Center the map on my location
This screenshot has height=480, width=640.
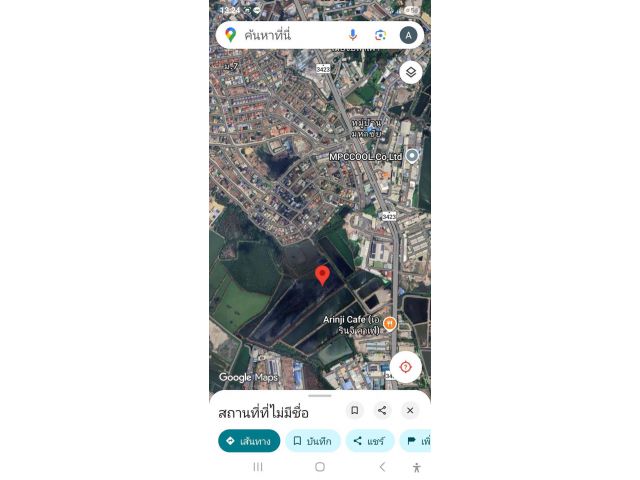point(405,366)
